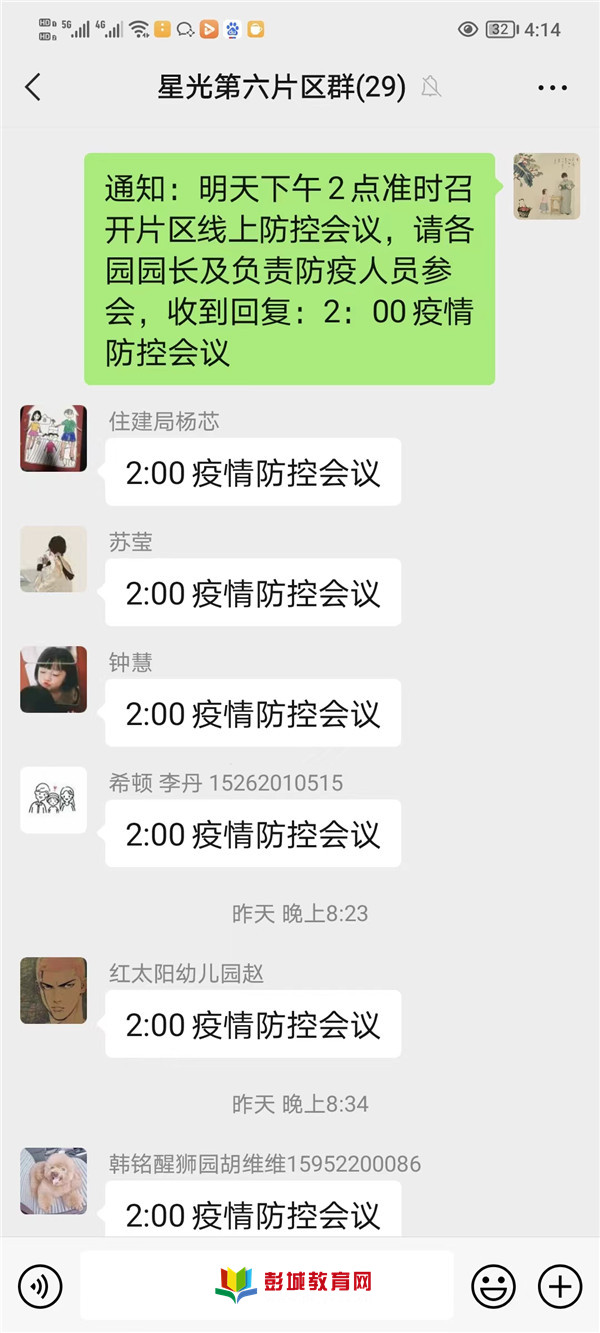This screenshot has width=600, height=1333.
Task: Open my own avatar beside the notice
Action: pos(546,186)
